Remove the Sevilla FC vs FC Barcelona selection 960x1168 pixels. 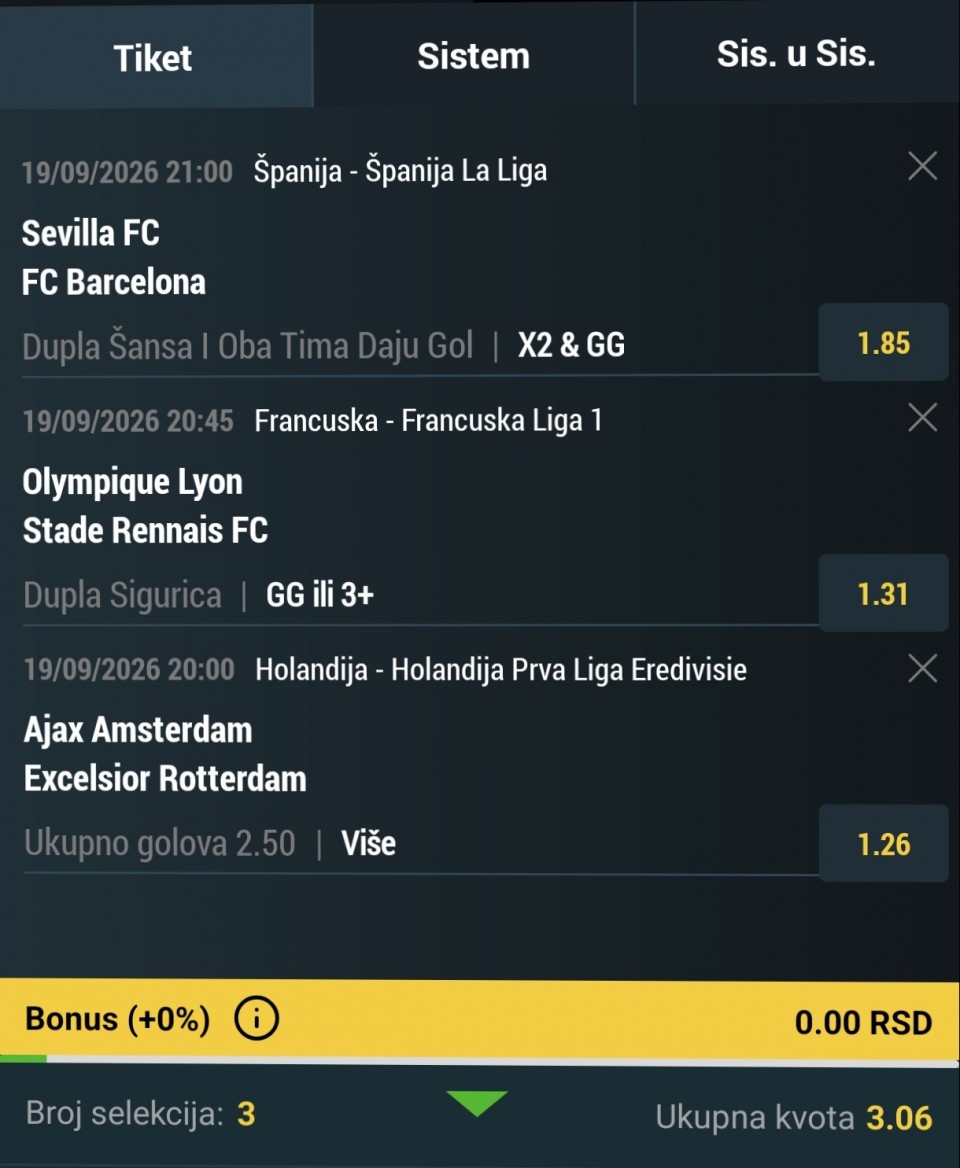point(922,166)
